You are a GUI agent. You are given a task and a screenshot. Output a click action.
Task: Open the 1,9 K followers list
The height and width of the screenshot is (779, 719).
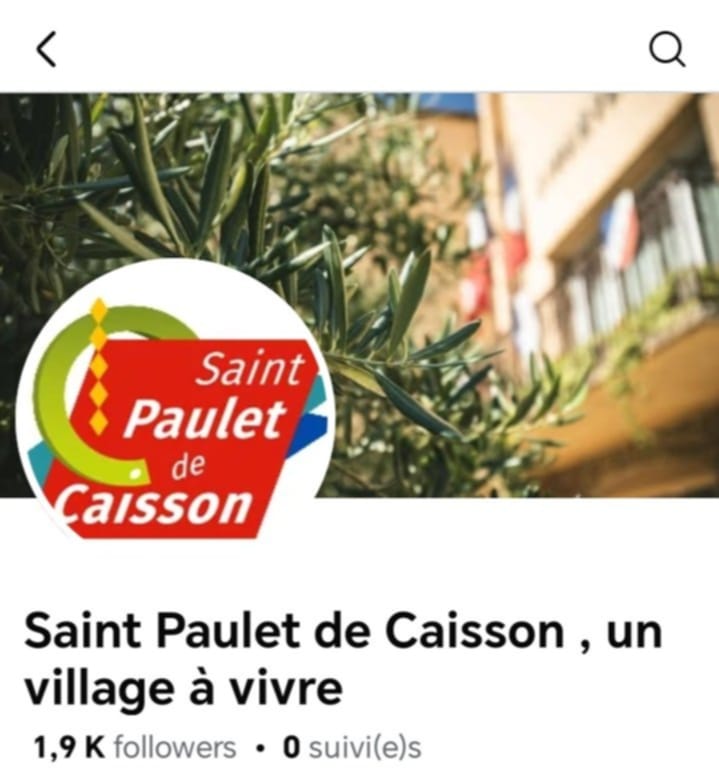pyautogui.click(x=135, y=747)
